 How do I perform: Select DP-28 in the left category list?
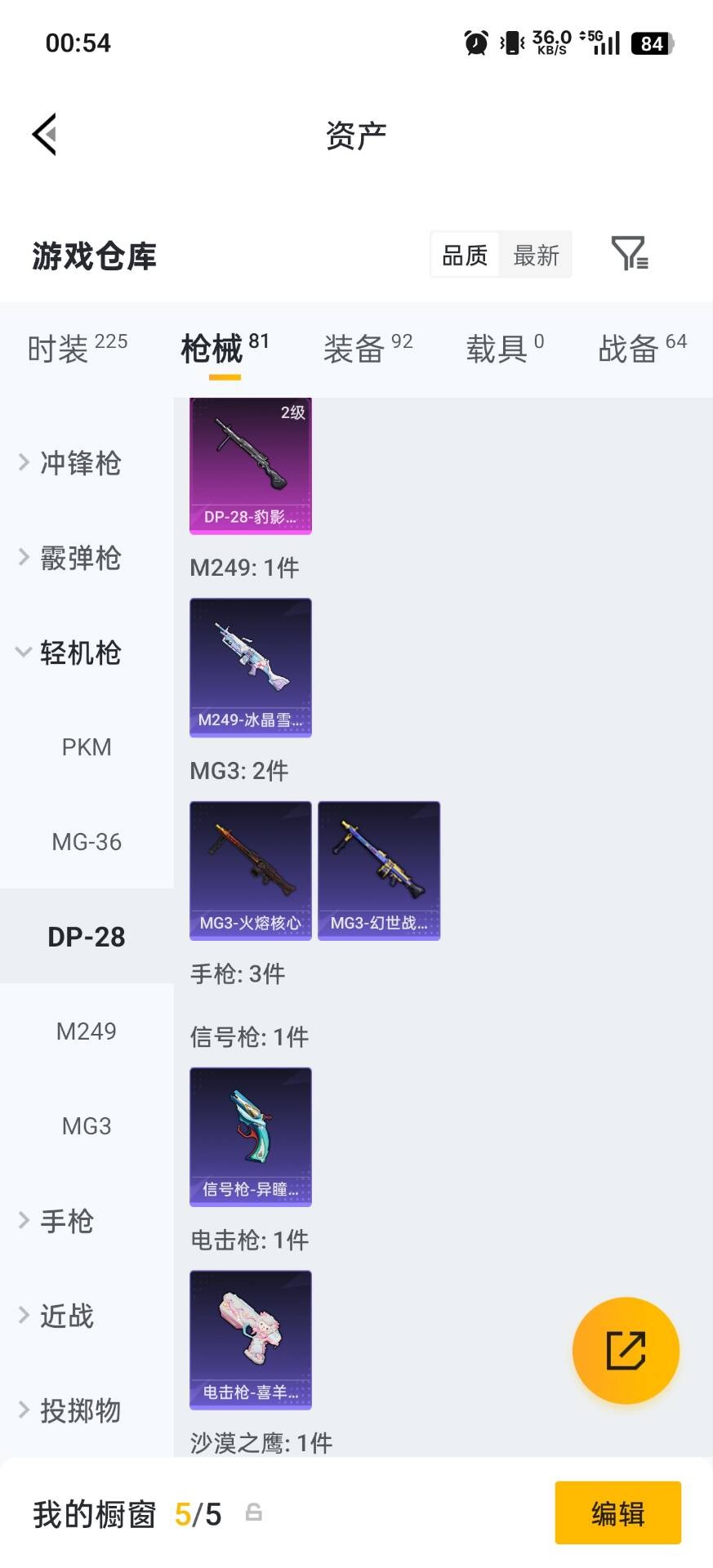(87, 936)
